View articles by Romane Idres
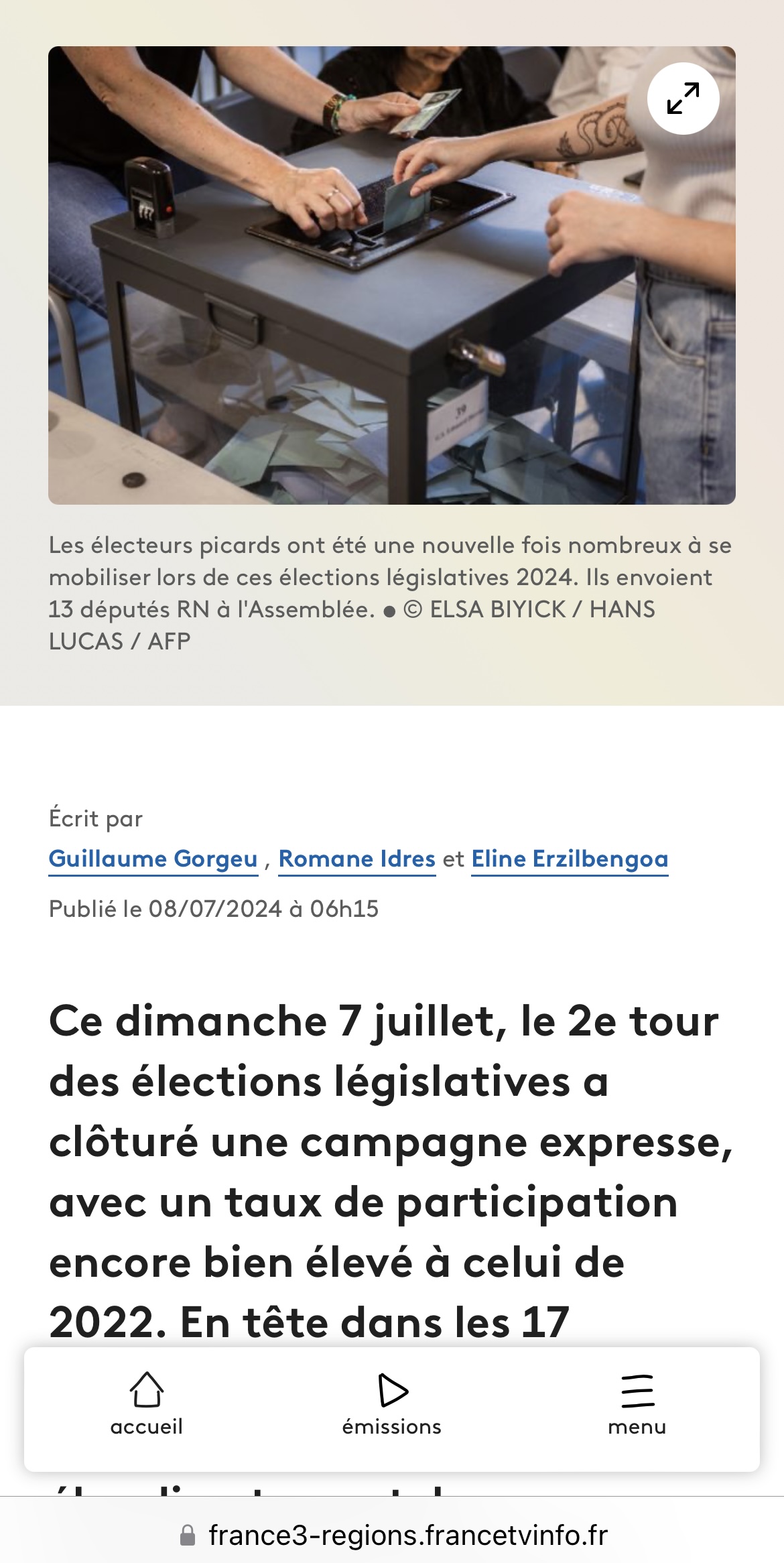Viewport: 784px width, 1563px height. tap(357, 859)
